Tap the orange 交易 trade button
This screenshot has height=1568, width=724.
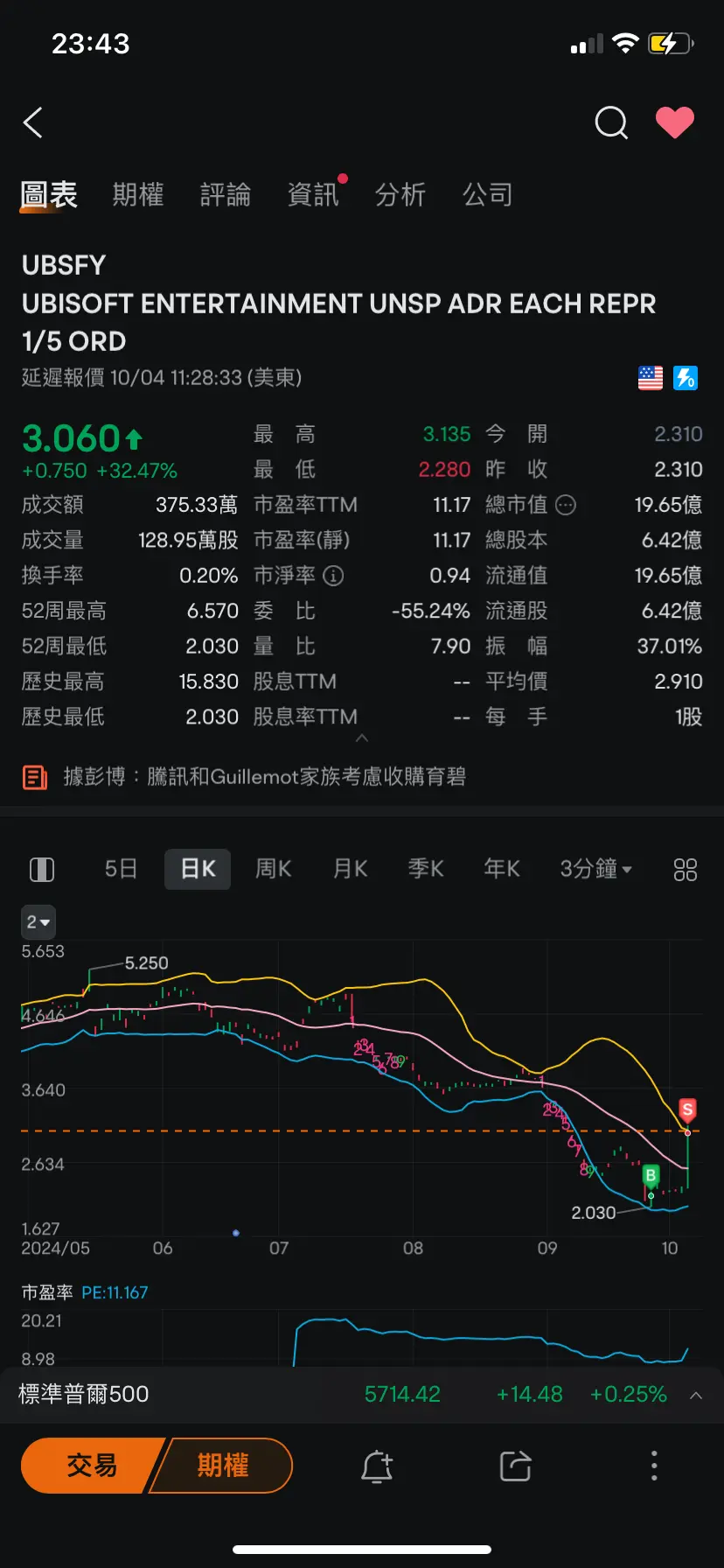pos(90,1466)
